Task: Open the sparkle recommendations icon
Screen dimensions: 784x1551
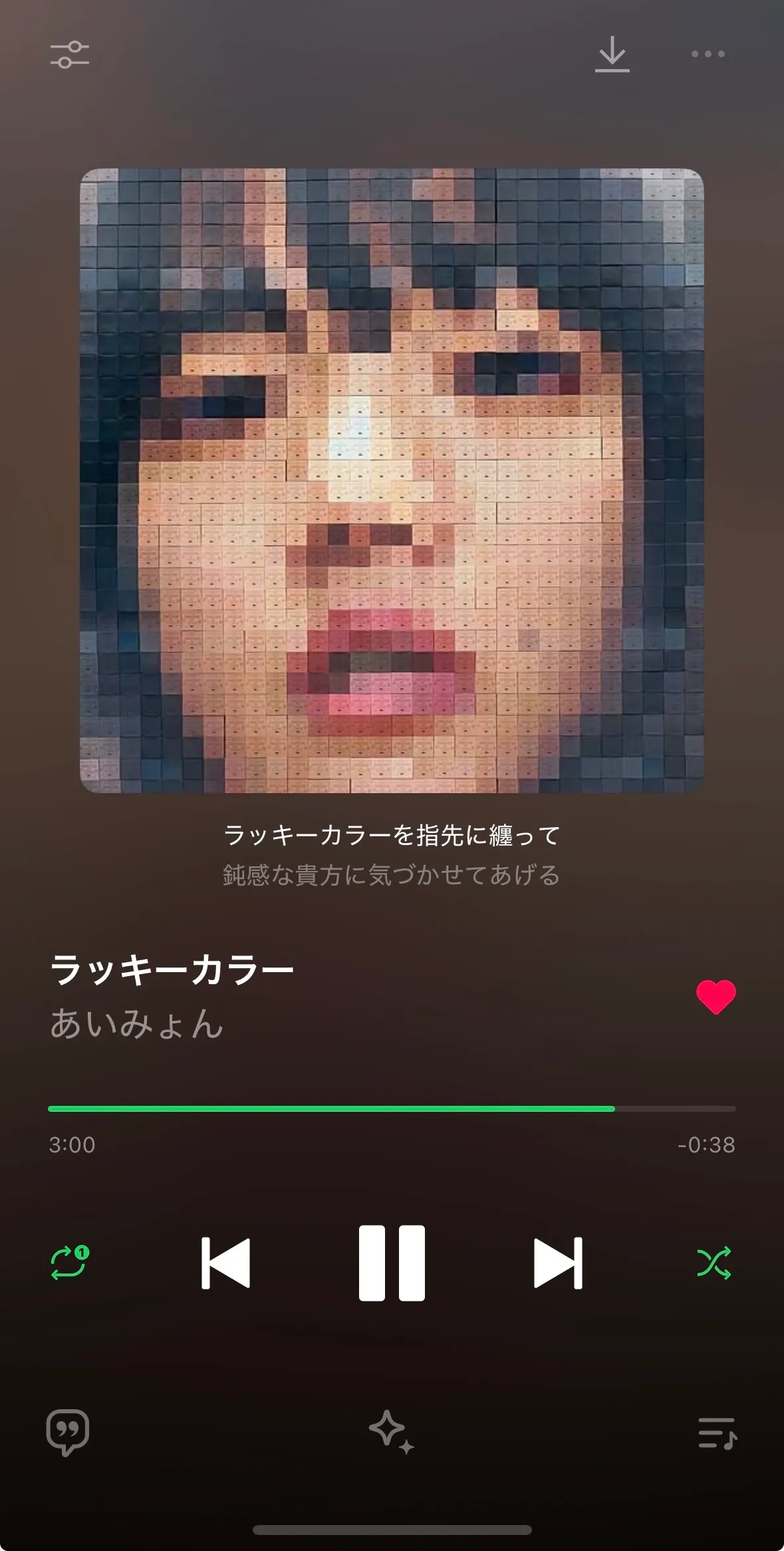Action: click(x=392, y=1432)
